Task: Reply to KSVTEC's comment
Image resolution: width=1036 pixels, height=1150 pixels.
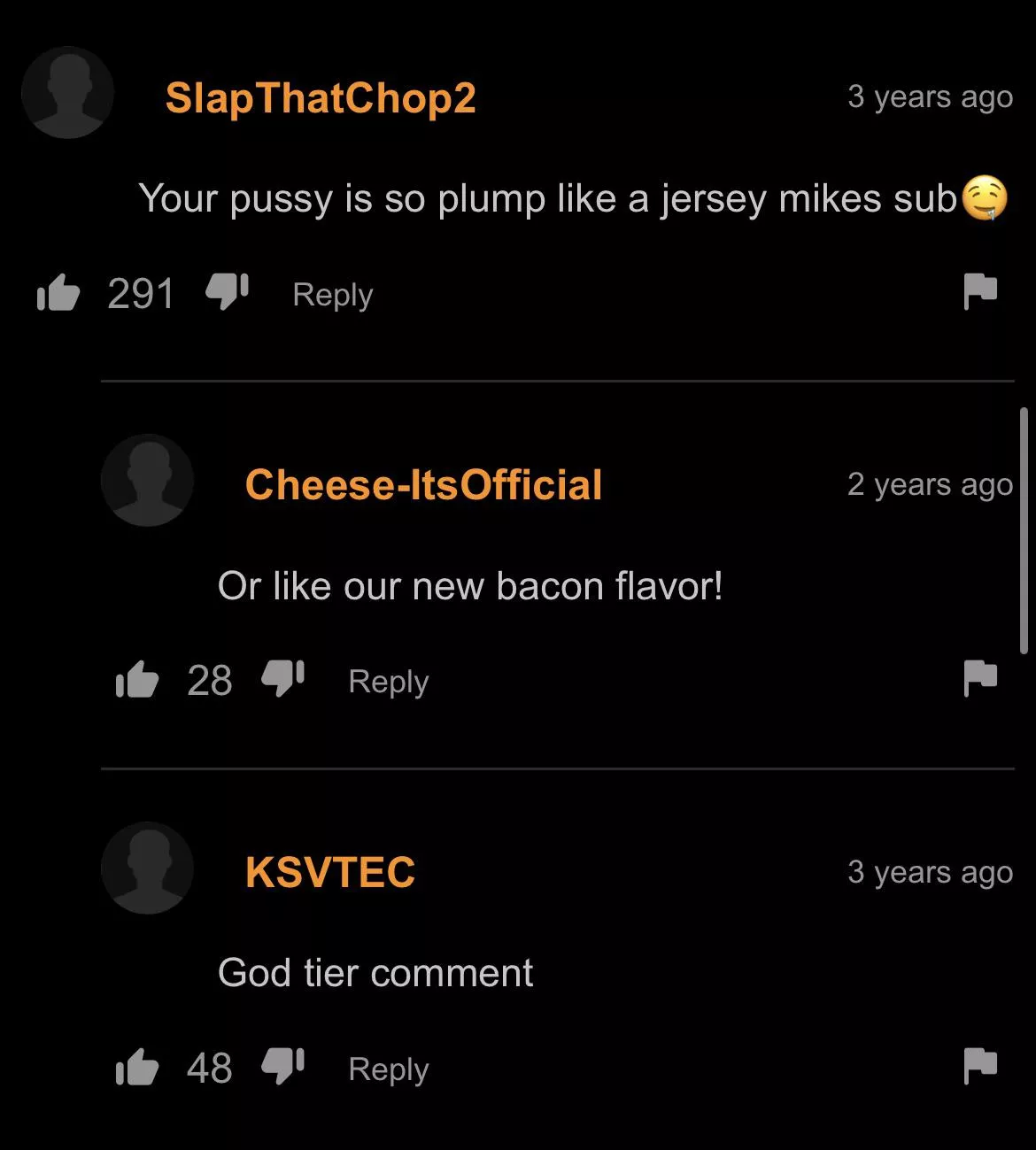Action: click(x=388, y=1069)
